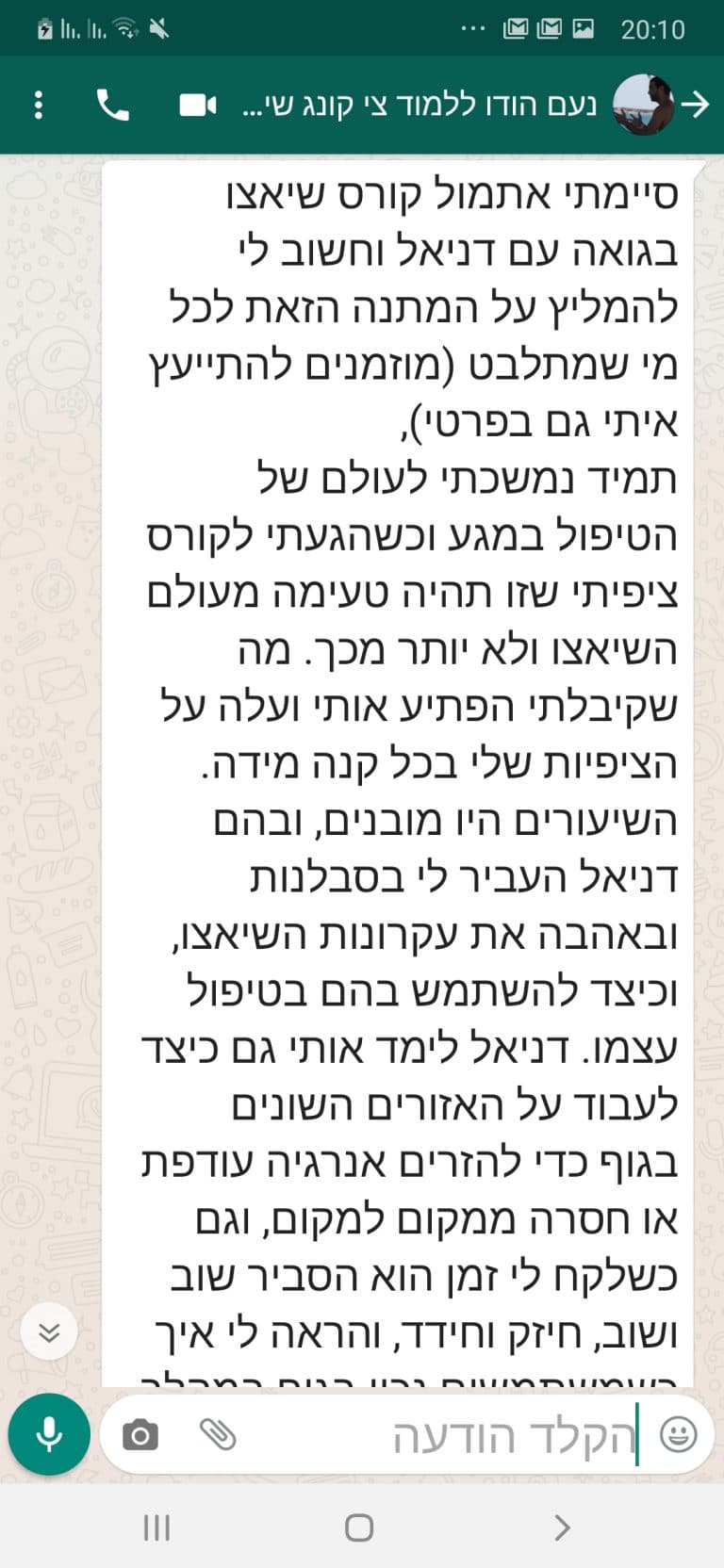Start a video call
Viewport: 724px width, 1568px height.
click(198, 105)
